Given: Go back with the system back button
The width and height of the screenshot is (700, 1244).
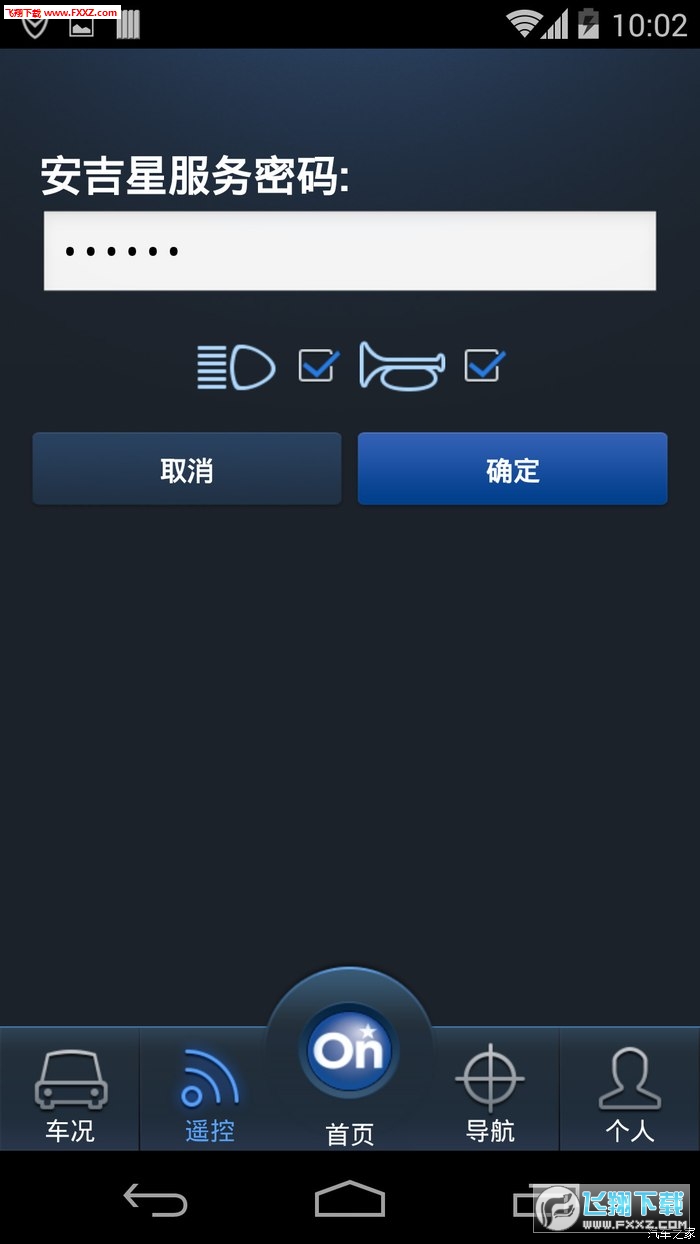Looking at the screenshot, I should pyautogui.click(x=154, y=1199).
